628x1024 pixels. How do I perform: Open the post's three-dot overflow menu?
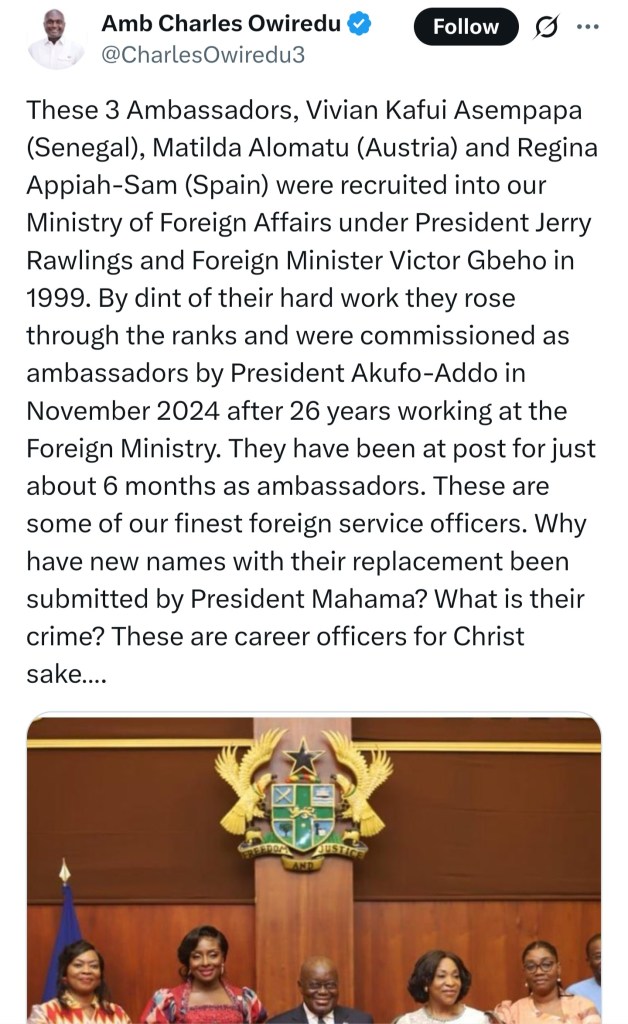point(588,27)
